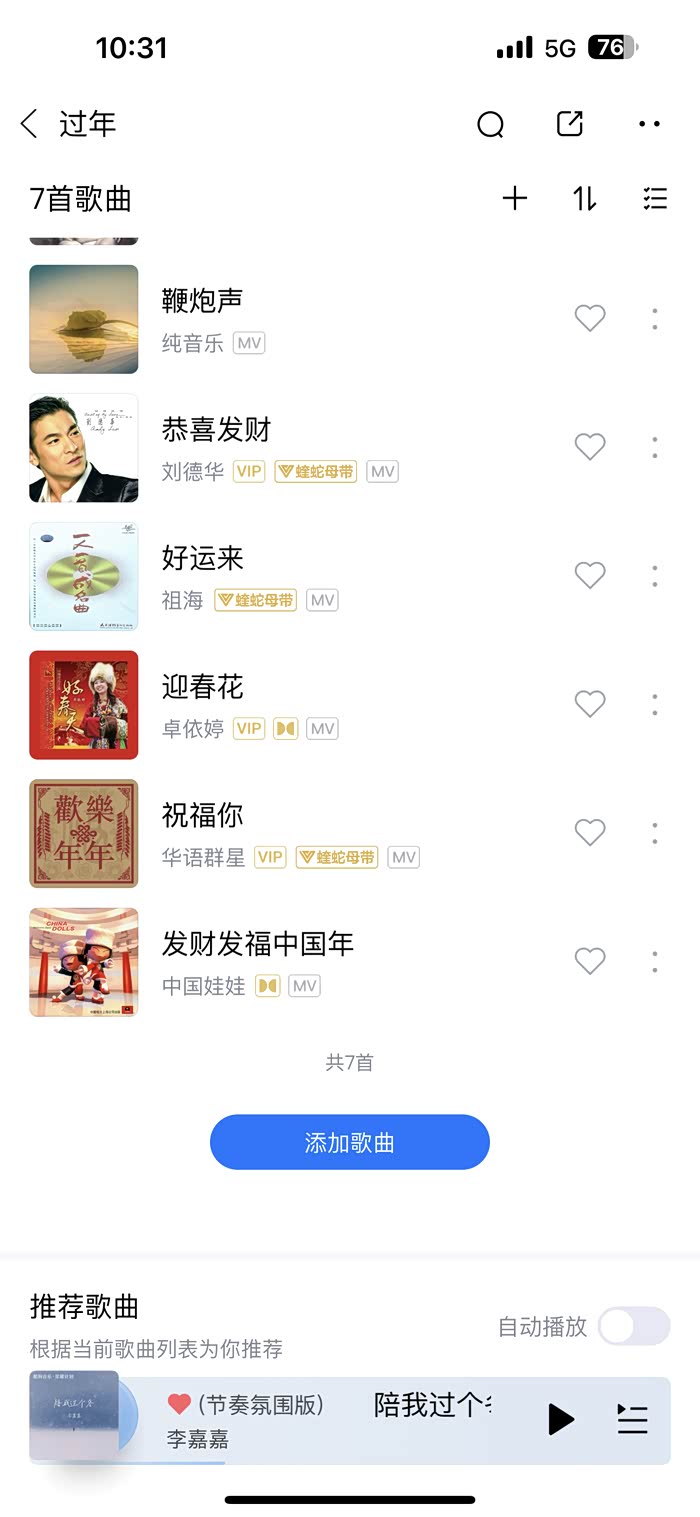Open the top-right overflow menu
Image resolution: width=700 pixels, height=1517 pixels.
[649, 124]
